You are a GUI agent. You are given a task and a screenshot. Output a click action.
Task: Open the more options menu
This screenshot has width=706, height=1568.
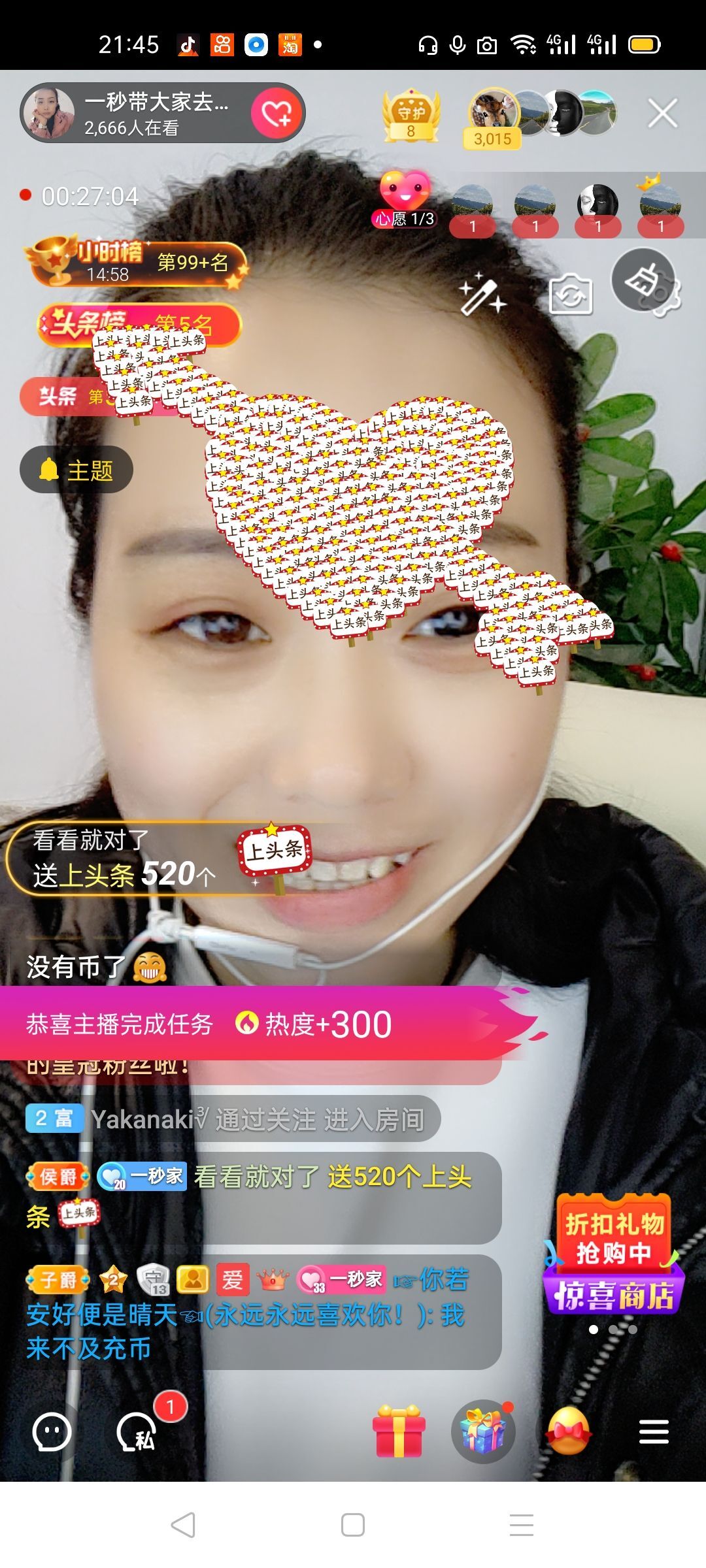pos(653,1432)
